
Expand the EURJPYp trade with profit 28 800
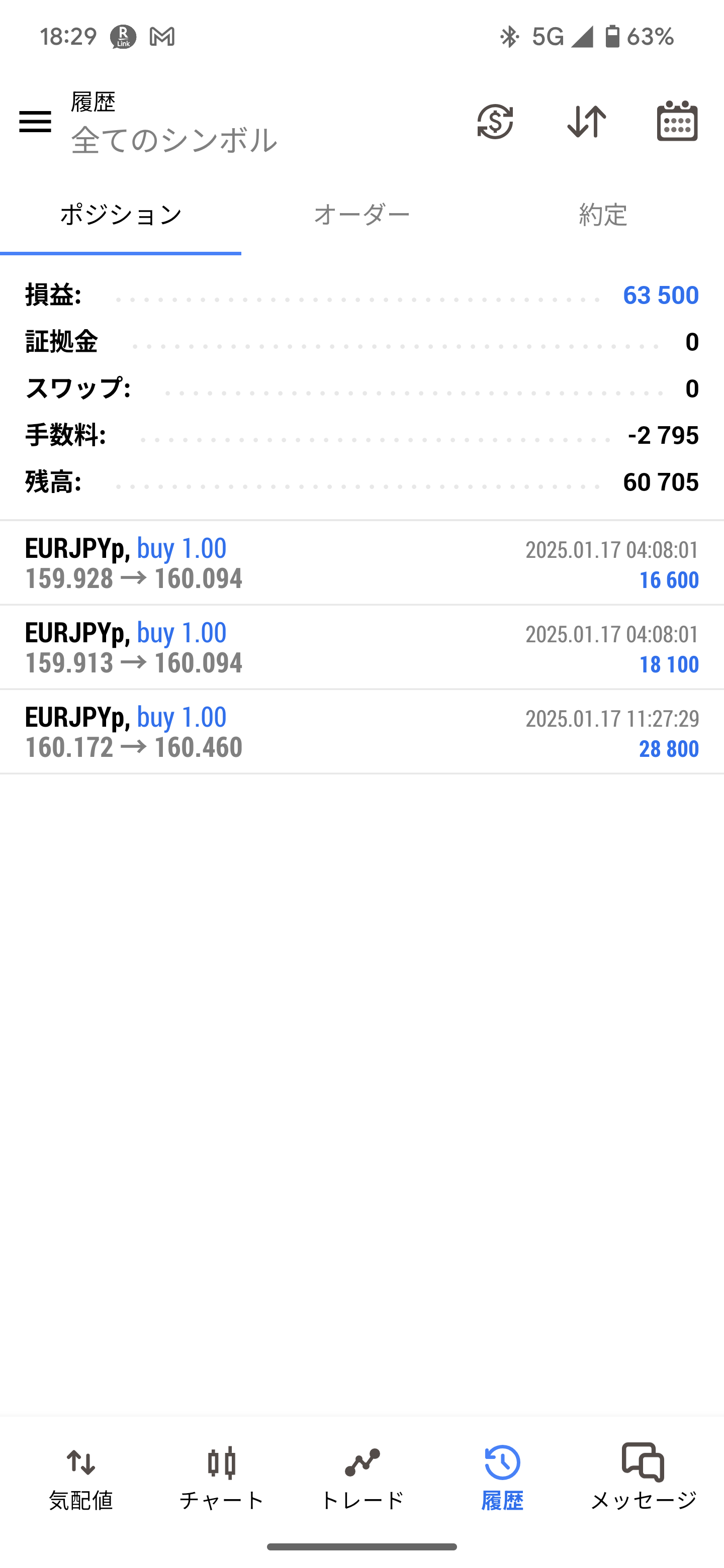click(x=361, y=732)
